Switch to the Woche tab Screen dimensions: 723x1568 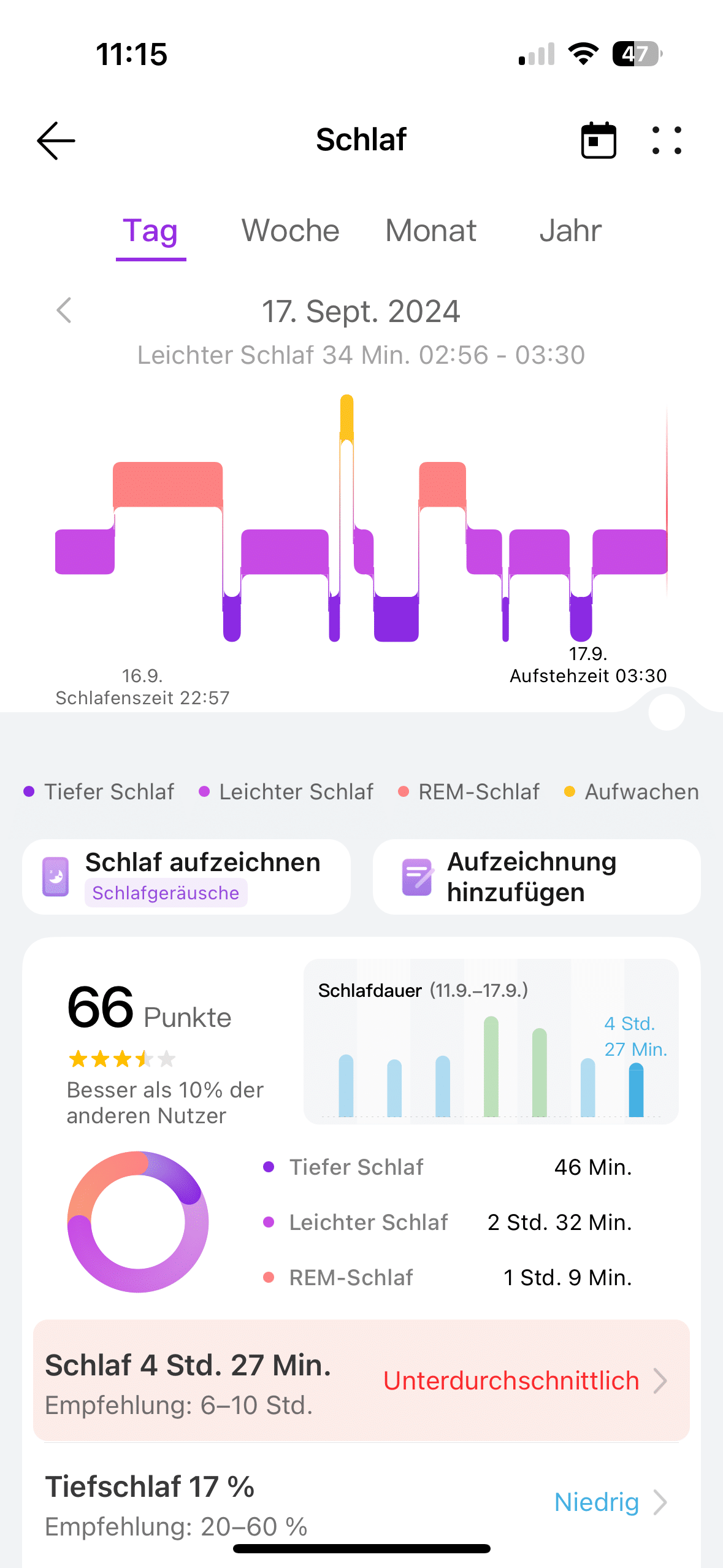(290, 231)
